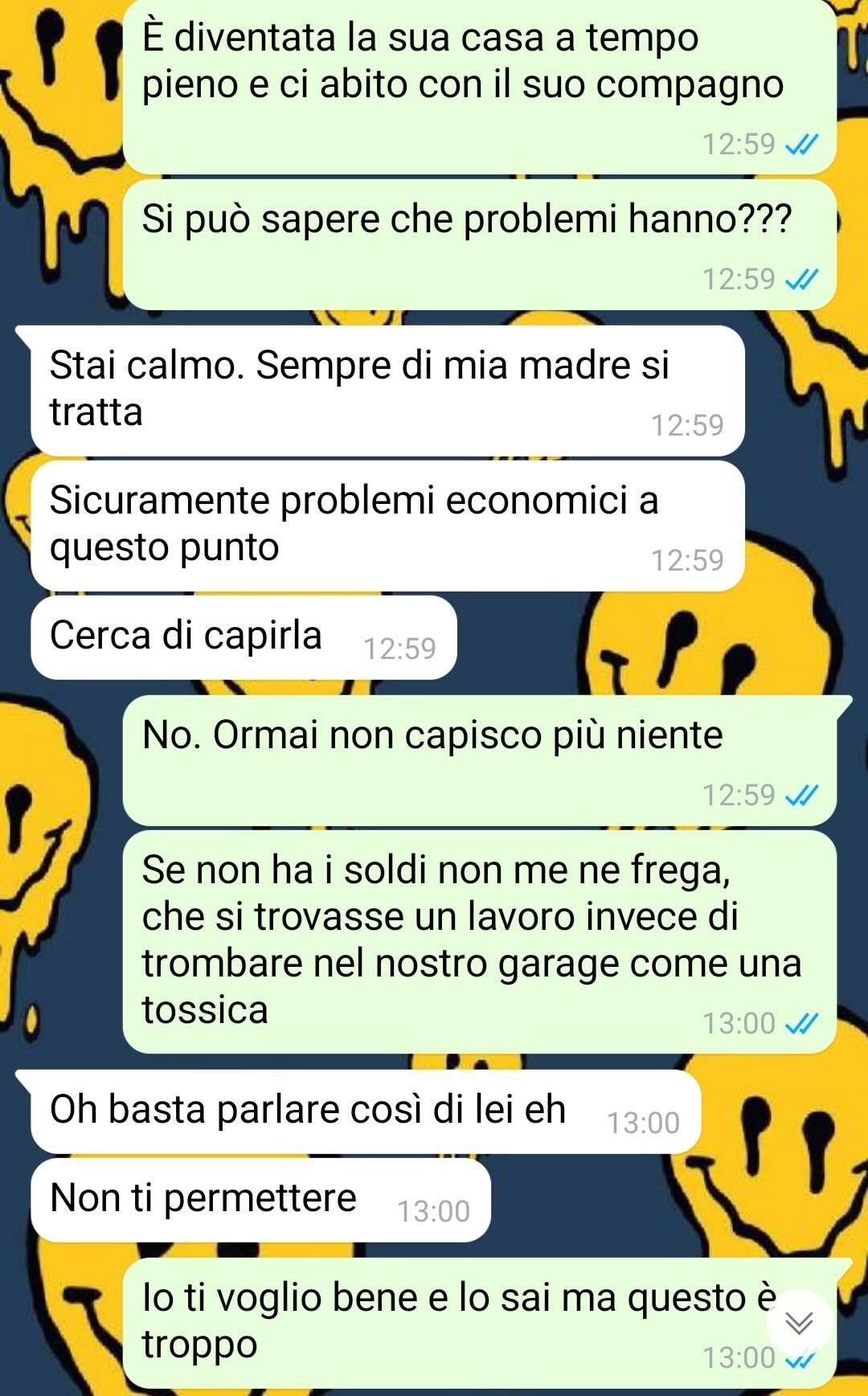Jump to the latest messages with the down arrow

(799, 1322)
